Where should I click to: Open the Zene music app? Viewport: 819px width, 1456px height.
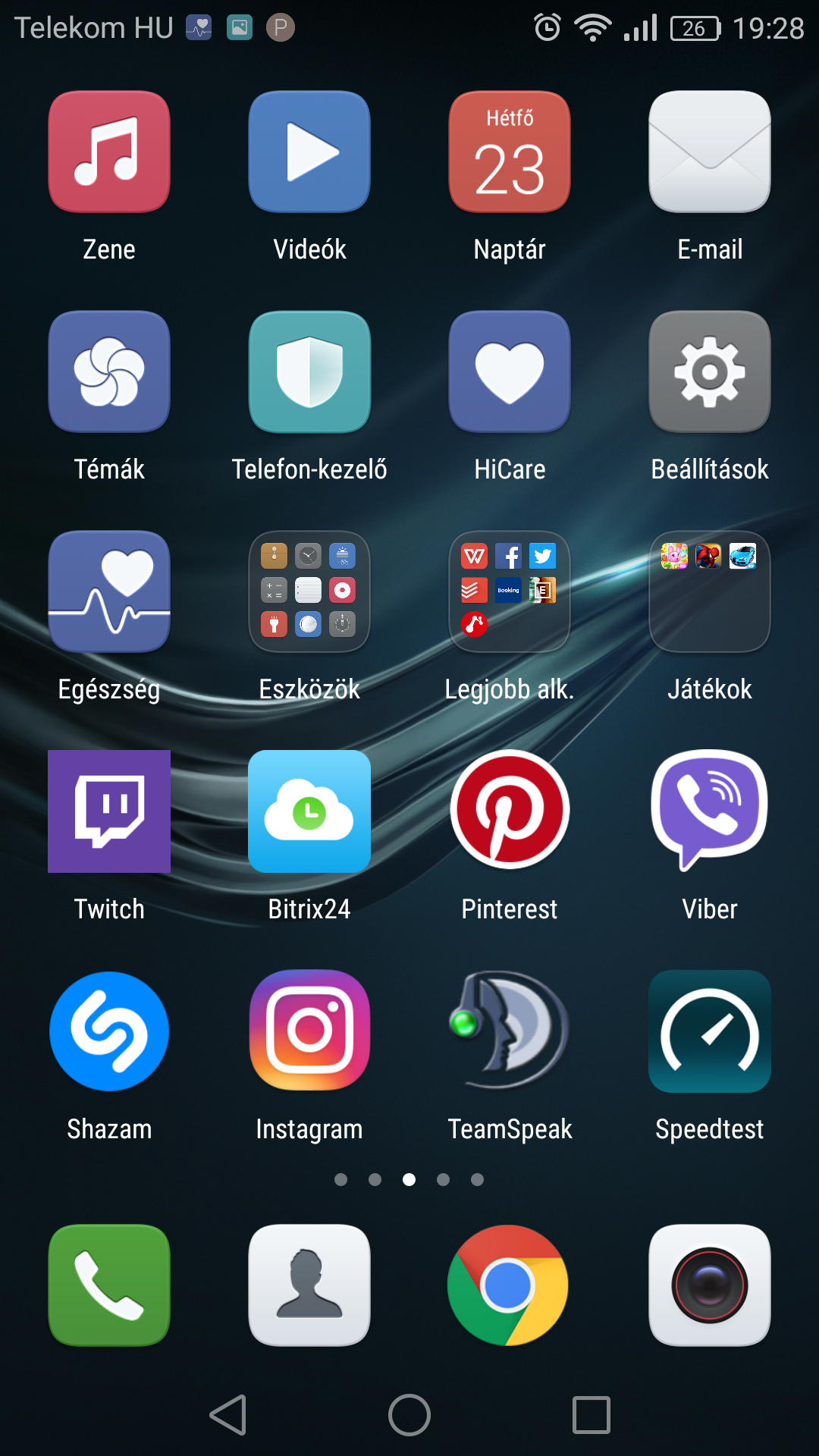[x=109, y=152]
